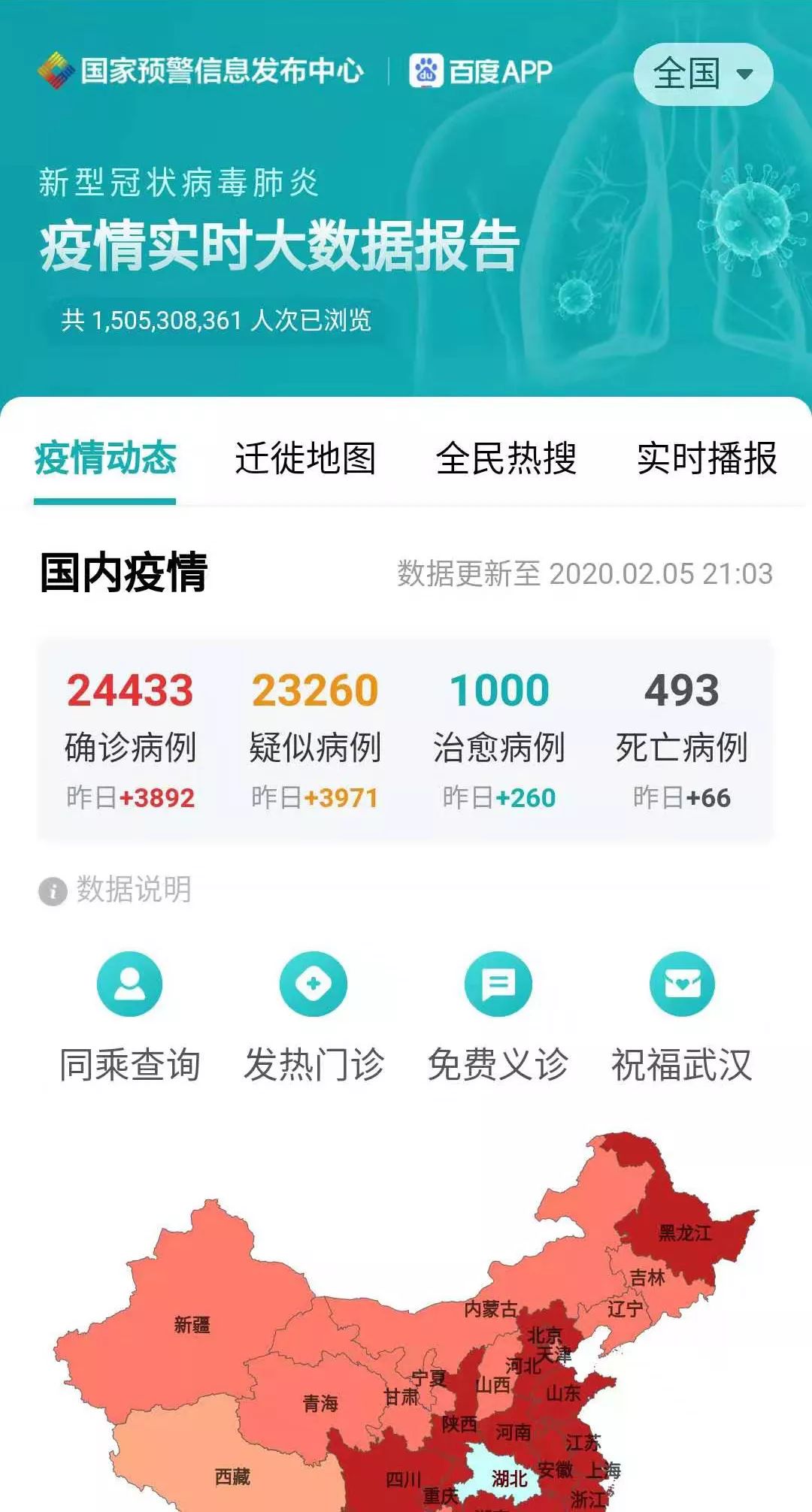Click the 治愈病例 statistic 1000
Screen dimensions: 812x1512
click(x=499, y=690)
